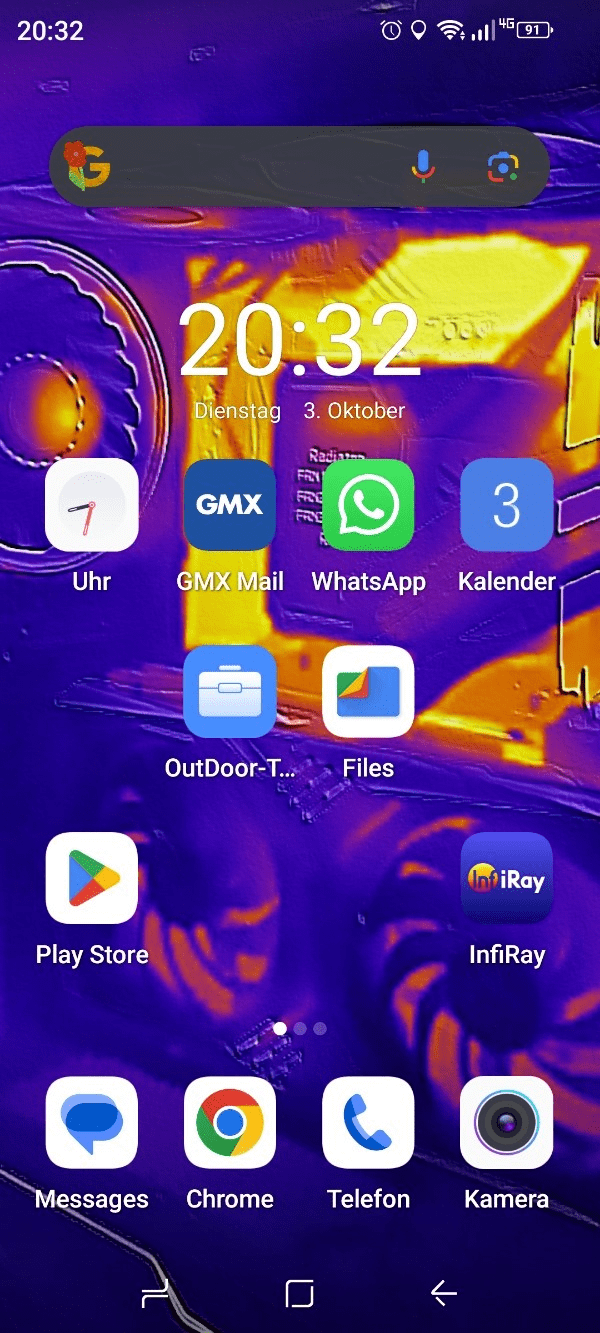Viewport: 600px width, 1333px height.
Task: Open the Play Store
Action: (91, 878)
